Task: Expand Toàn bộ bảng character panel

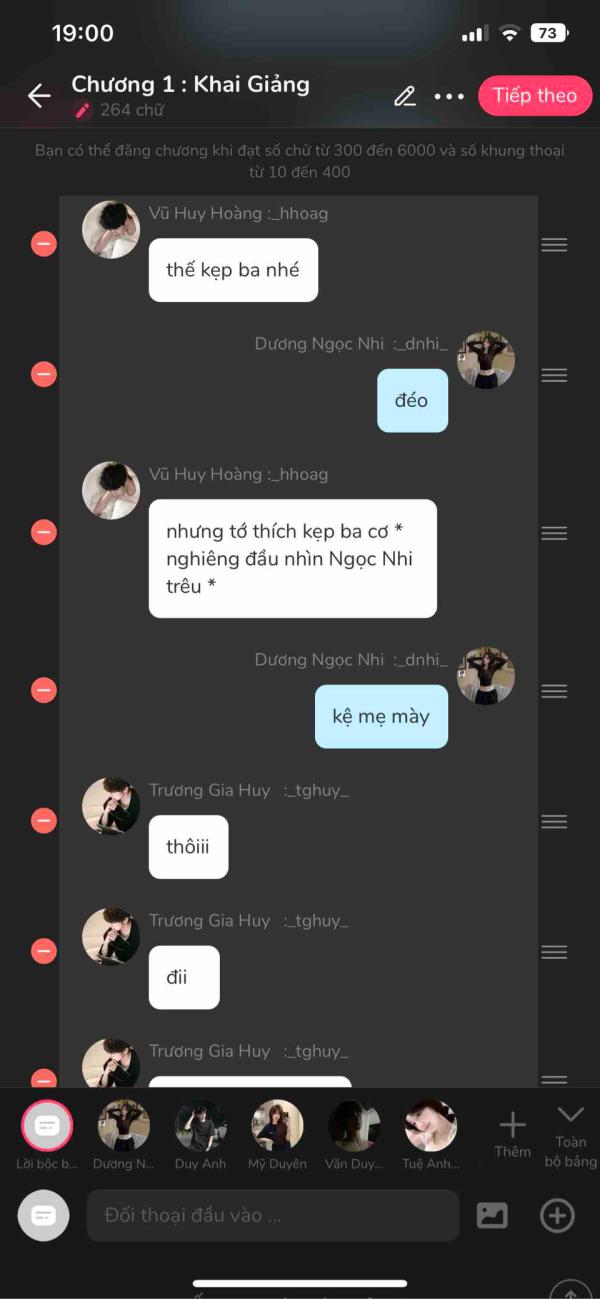Action: [x=570, y=1133]
